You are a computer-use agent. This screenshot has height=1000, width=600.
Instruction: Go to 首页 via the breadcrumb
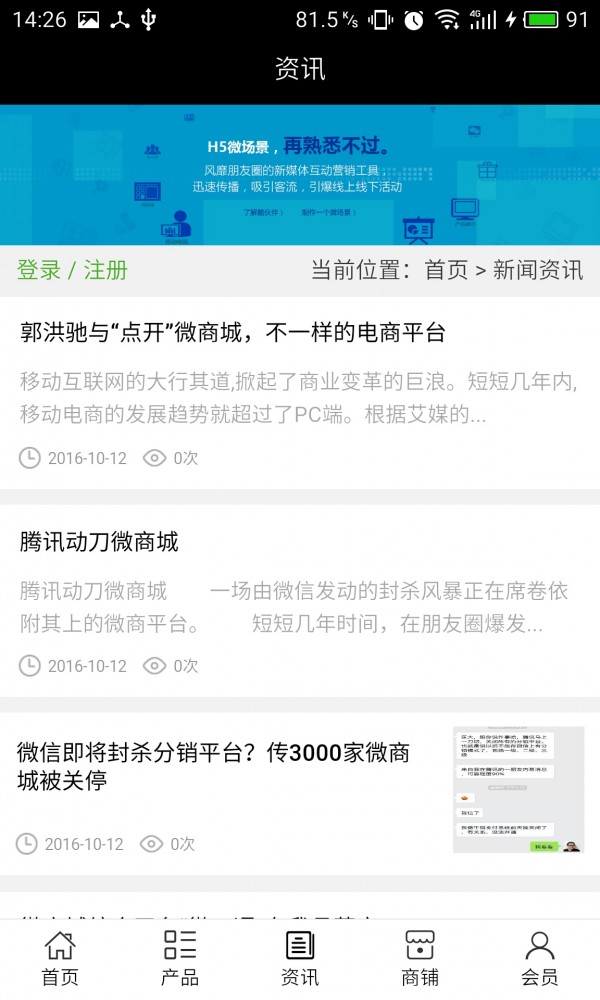[446, 270]
